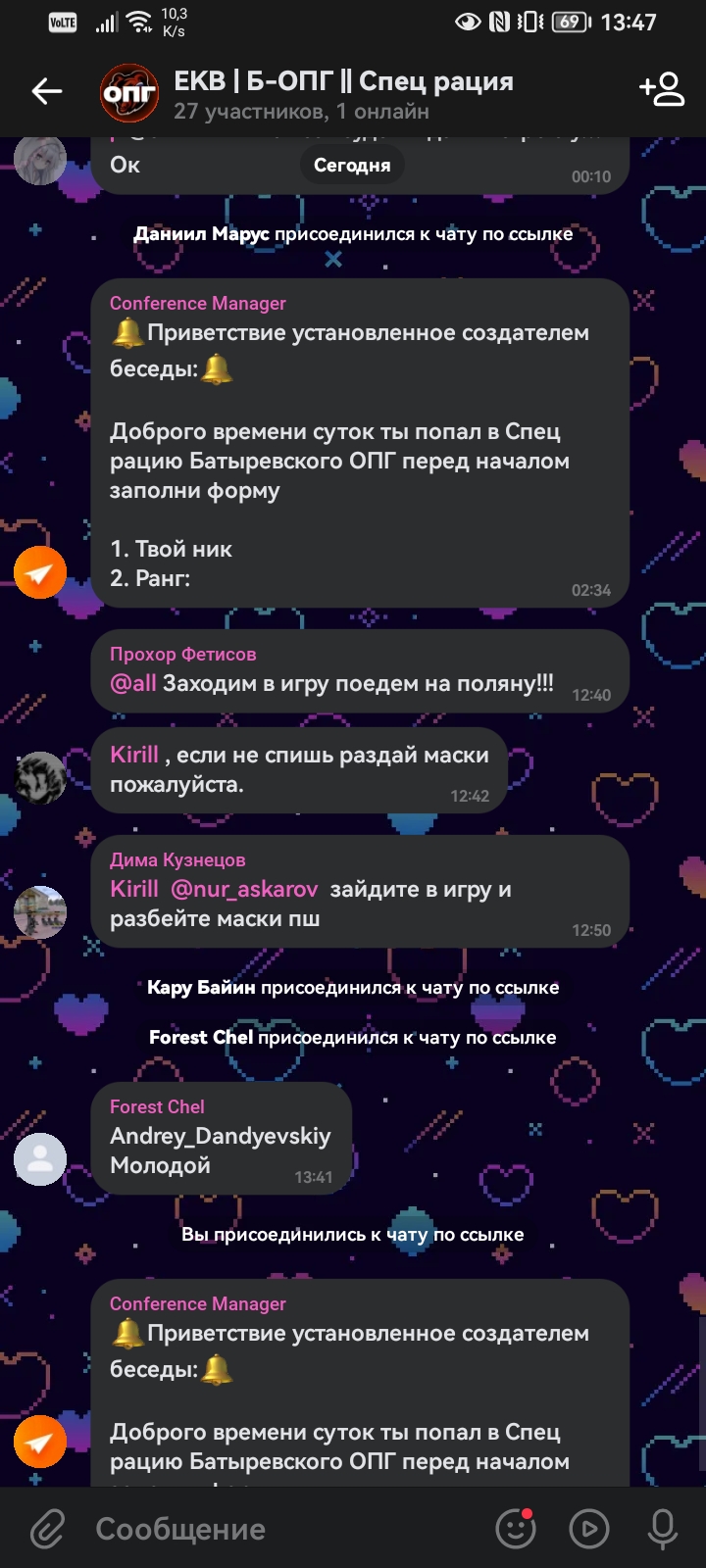Image resolution: width=706 pixels, height=1568 pixels.
Task: Open the emoji and sticker picker
Action: [516, 1529]
